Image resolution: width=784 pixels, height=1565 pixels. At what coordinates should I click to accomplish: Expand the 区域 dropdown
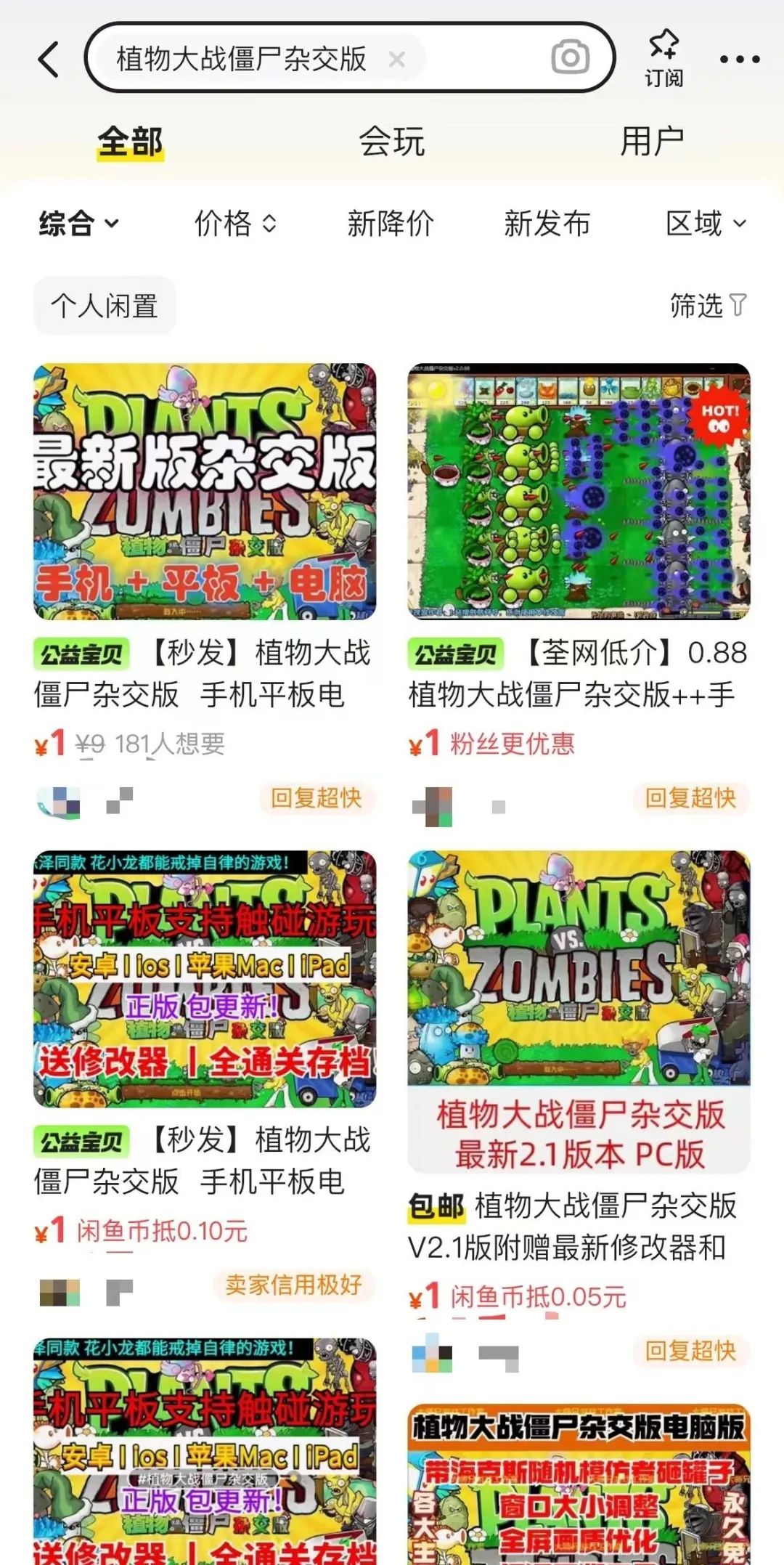[x=706, y=224]
